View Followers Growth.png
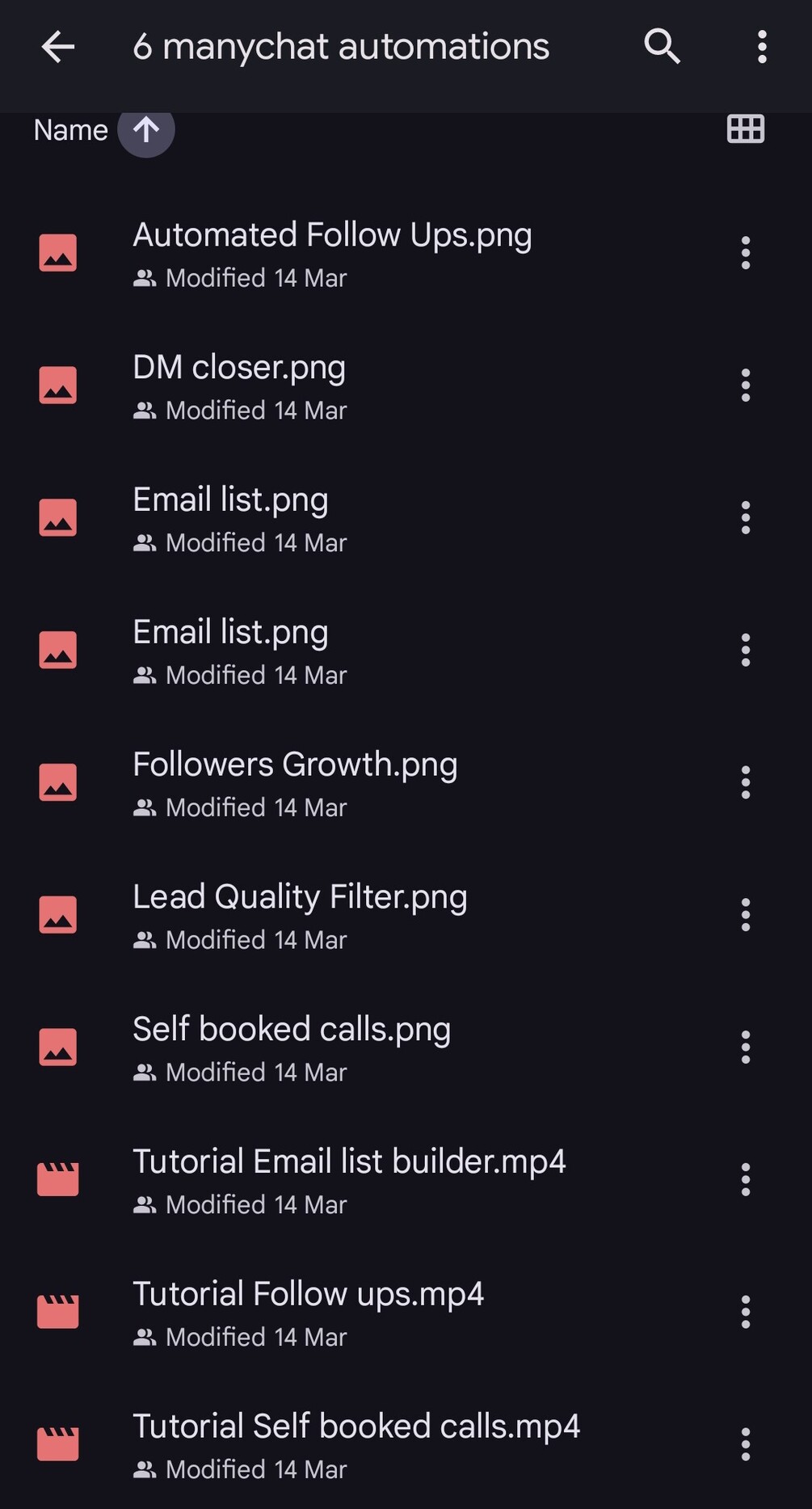 click(x=295, y=765)
